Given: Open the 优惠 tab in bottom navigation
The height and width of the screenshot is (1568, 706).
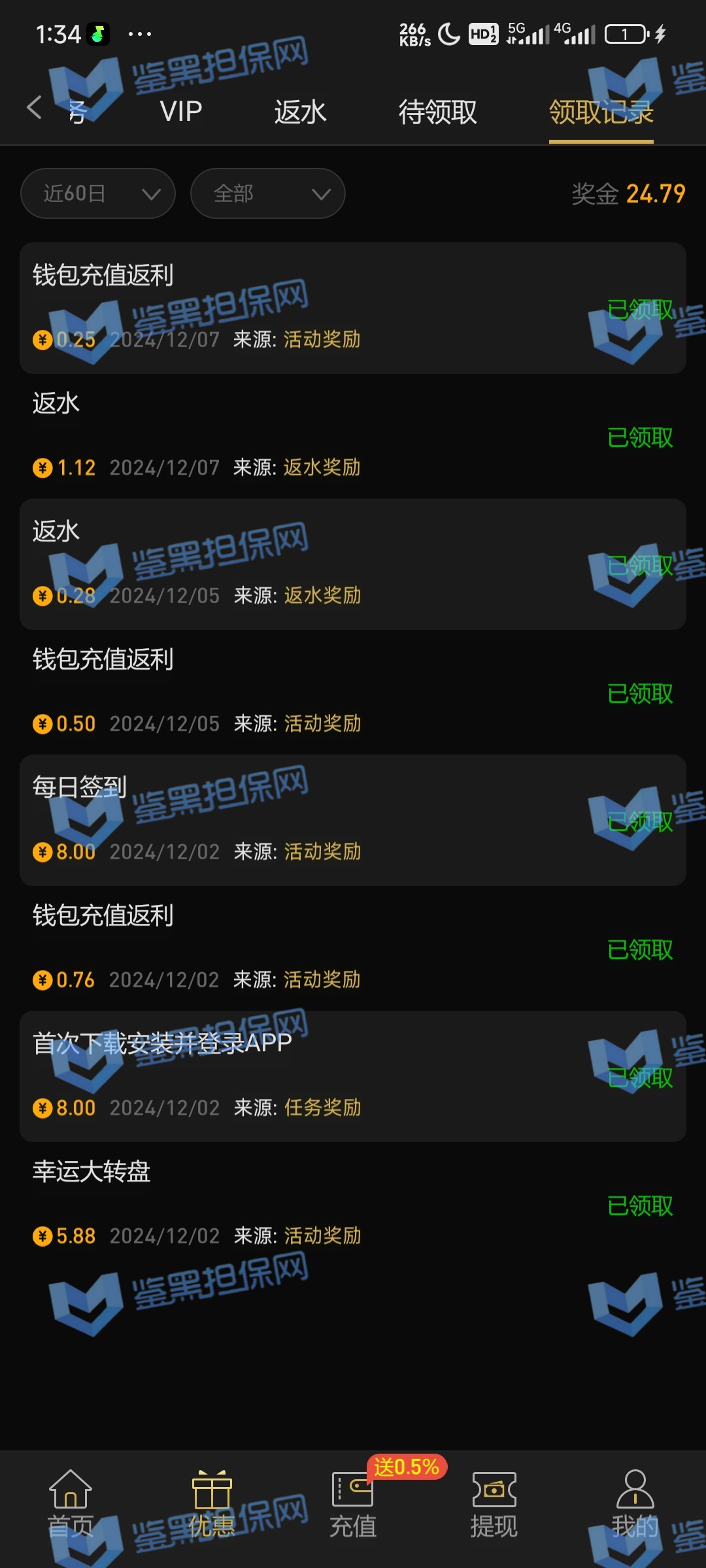Looking at the screenshot, I should tap(212, 1504).
